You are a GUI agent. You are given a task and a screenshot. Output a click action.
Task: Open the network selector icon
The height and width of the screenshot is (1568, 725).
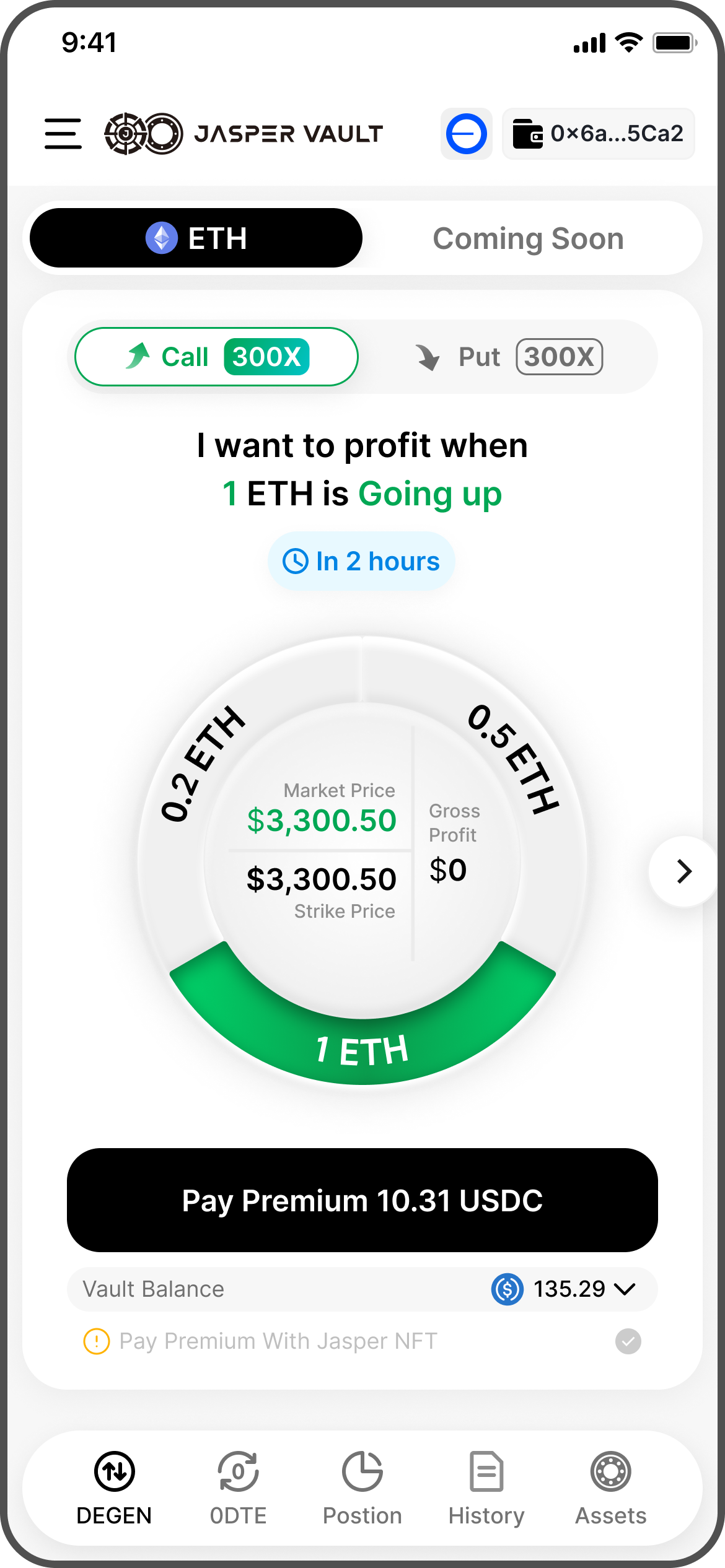[466, 134]
